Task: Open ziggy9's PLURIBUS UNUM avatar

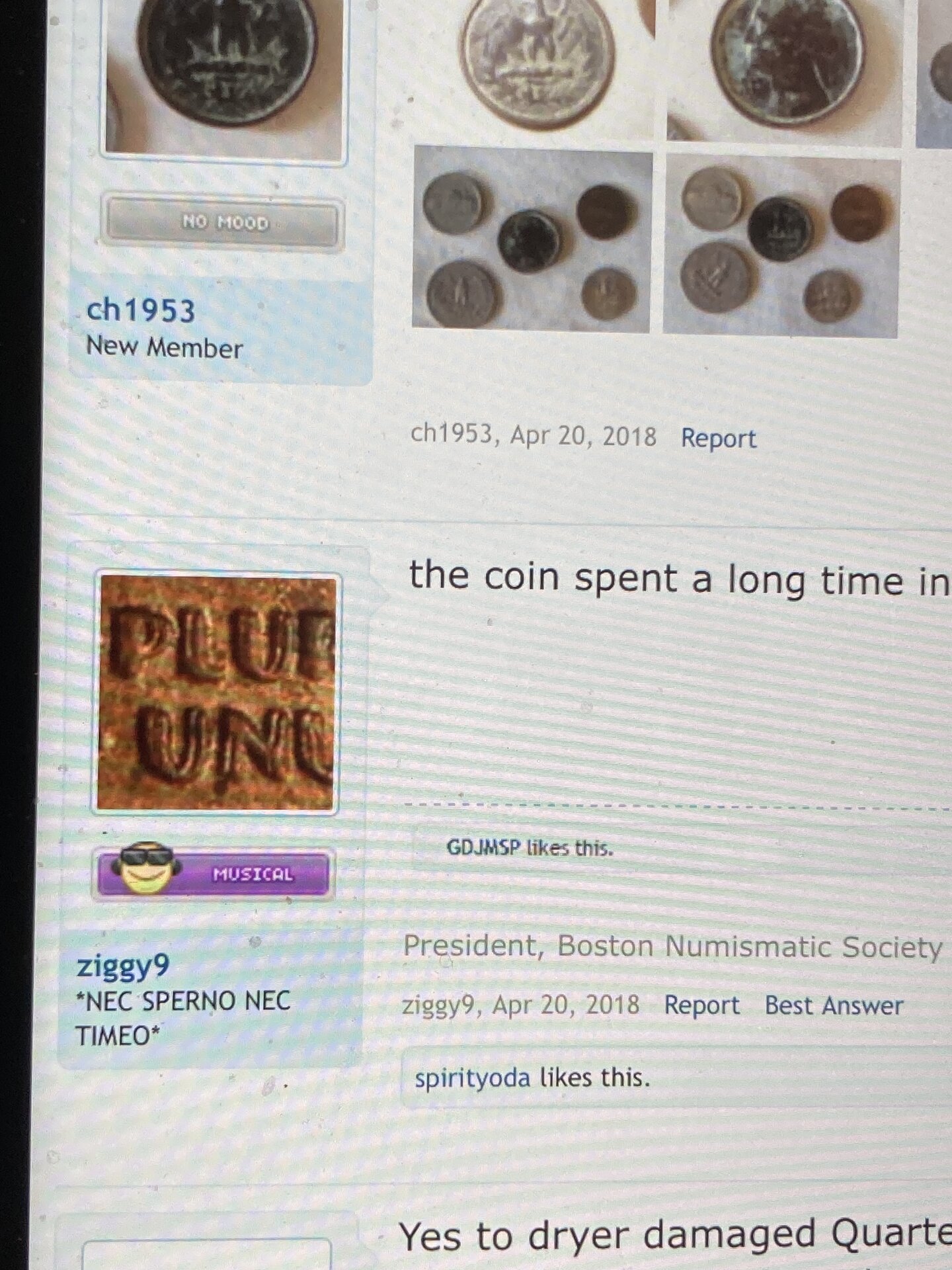Action: [216, 693]
